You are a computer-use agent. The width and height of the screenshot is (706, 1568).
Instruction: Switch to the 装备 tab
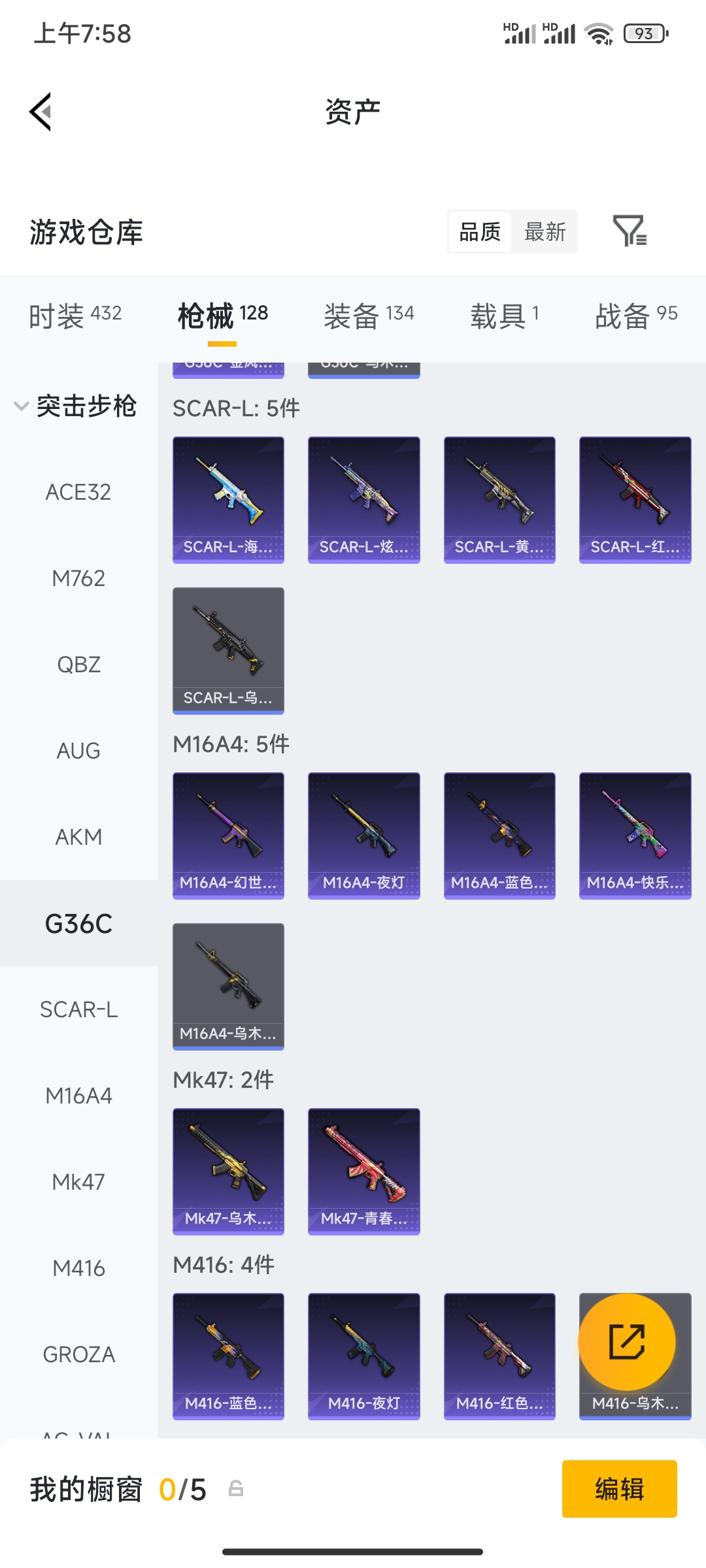coord(369,316)
